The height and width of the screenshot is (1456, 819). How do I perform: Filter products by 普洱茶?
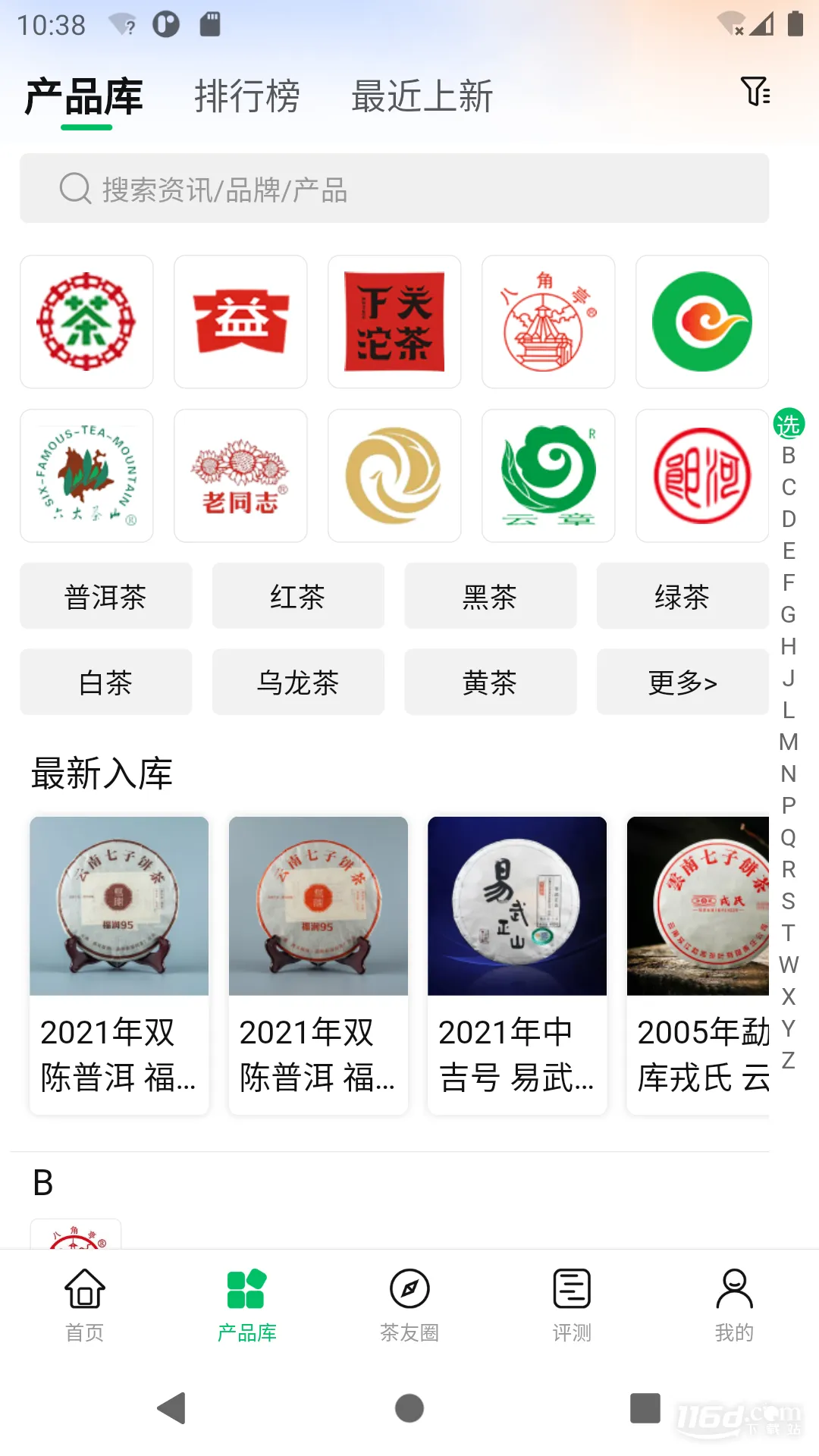[x=105, y=596]
